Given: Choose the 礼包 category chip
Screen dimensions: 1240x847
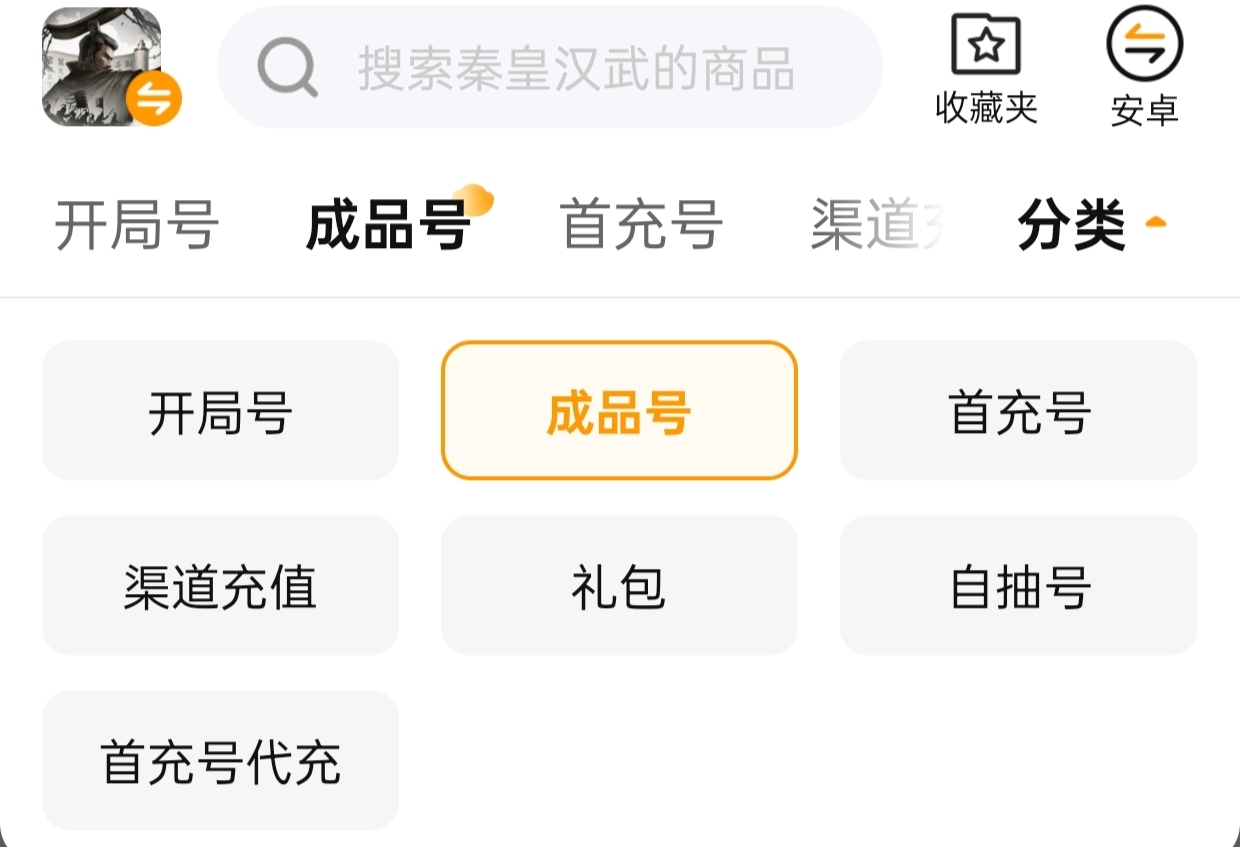Looking at the screenshot, I should [619, 586].
